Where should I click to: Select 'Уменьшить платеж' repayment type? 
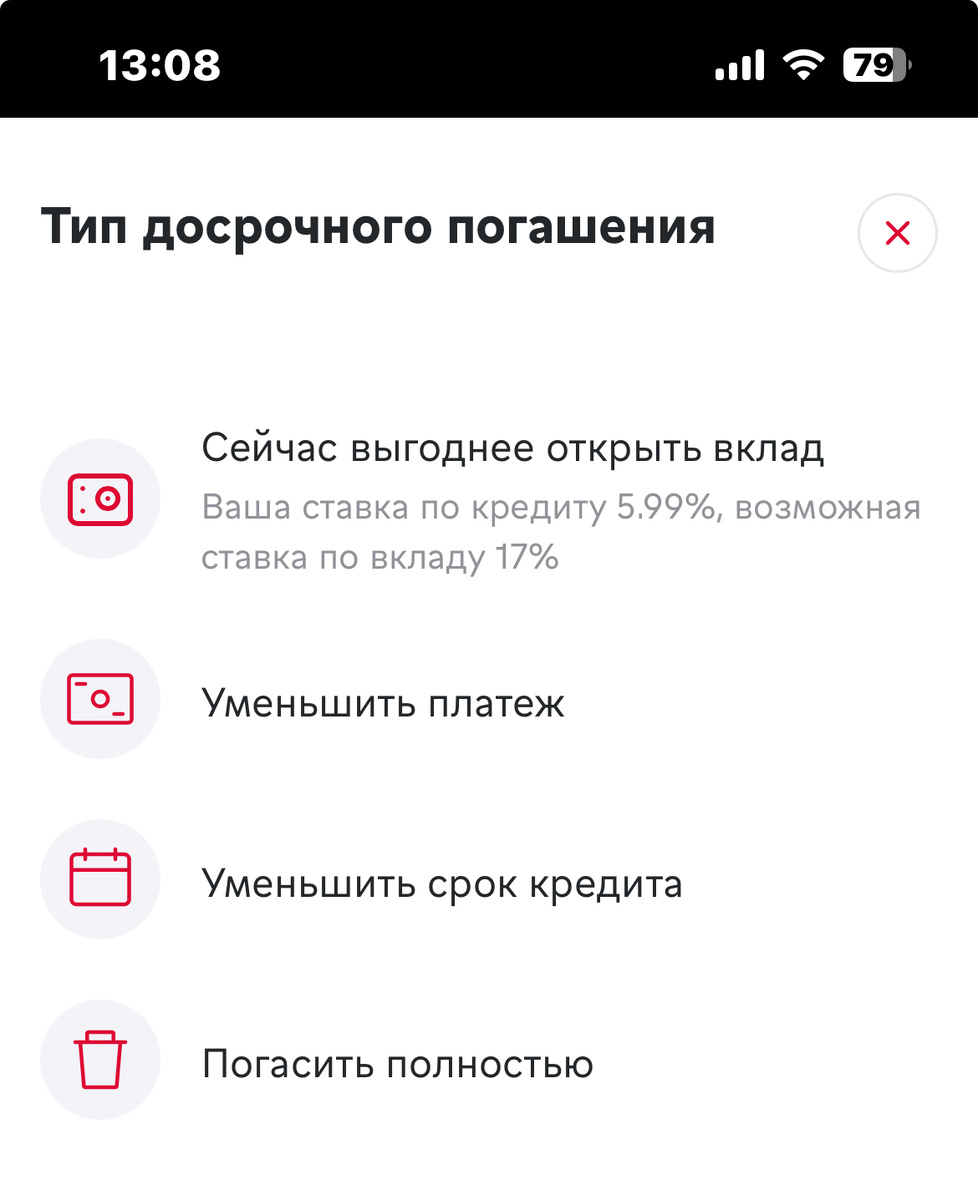tap(489, 702)
